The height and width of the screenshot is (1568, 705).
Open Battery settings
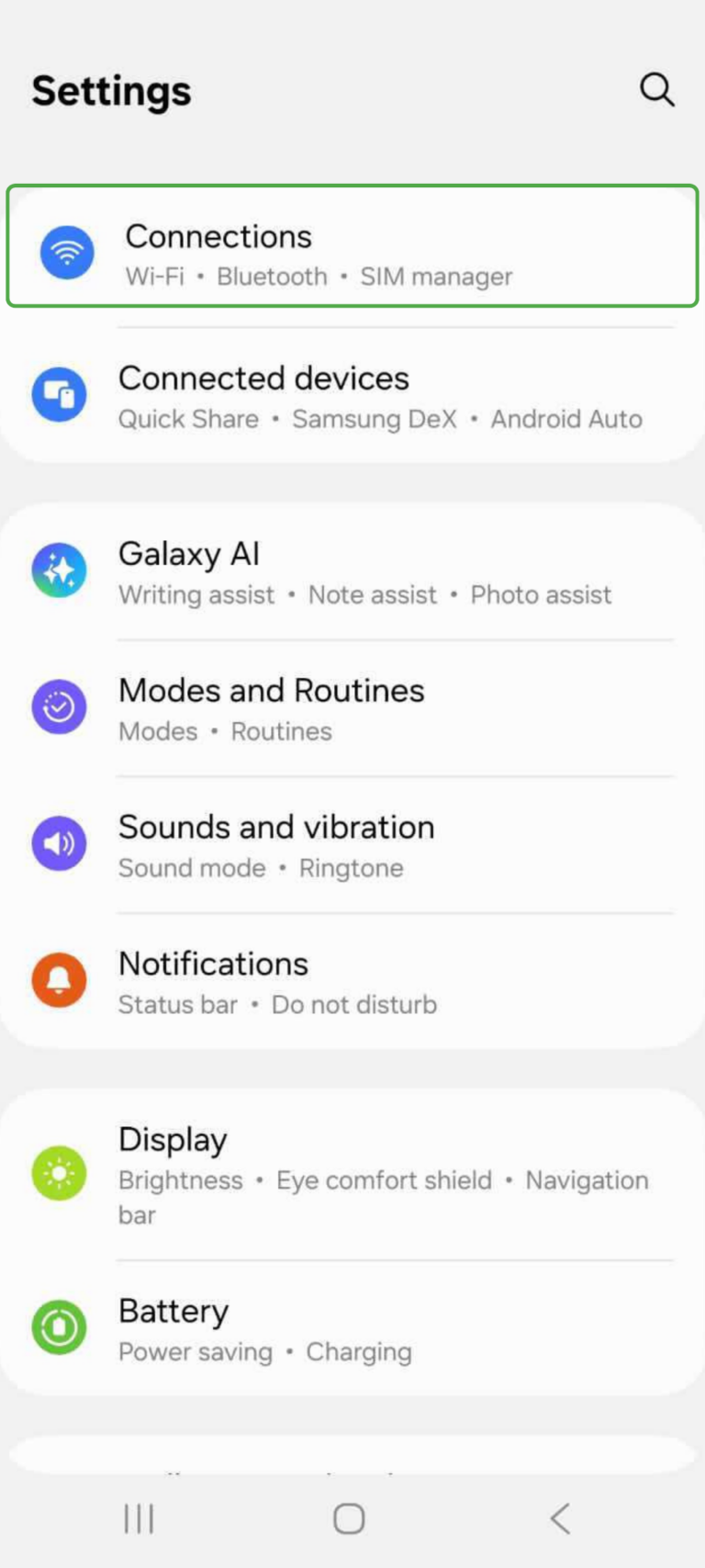click(352, 1328)
